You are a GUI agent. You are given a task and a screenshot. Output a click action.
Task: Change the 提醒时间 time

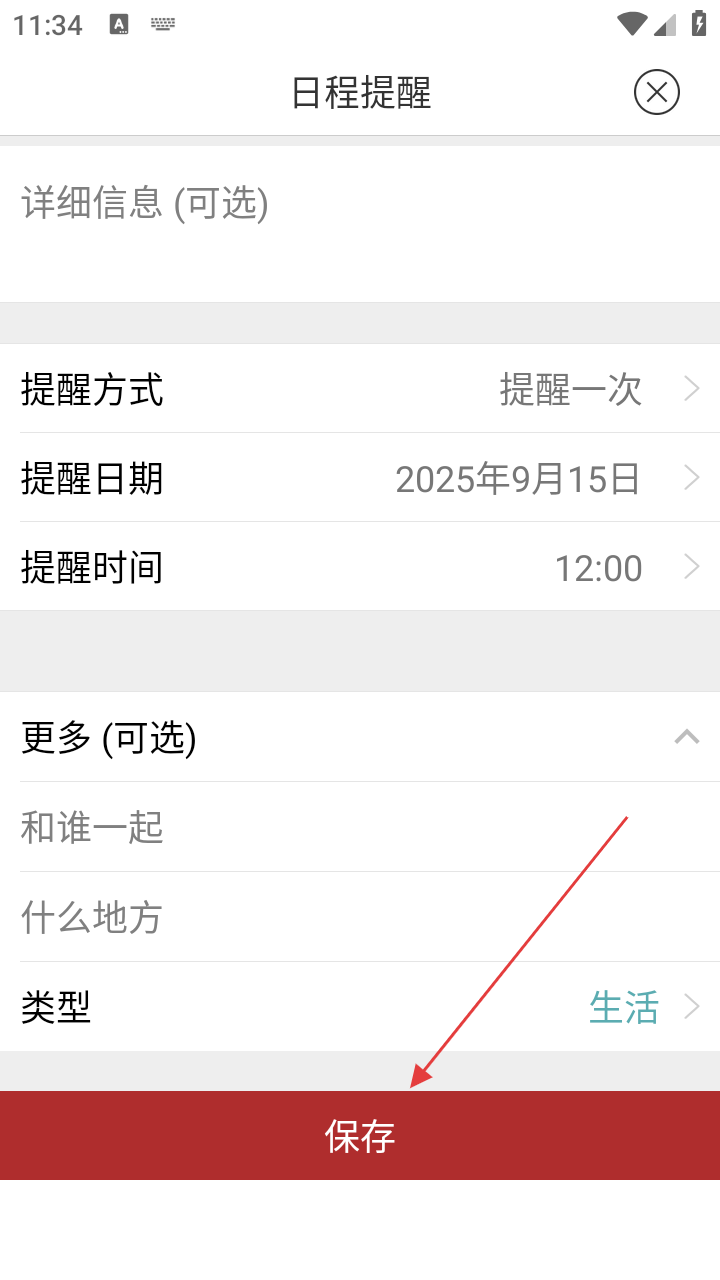pyautogui.click(x=360, y=567)
